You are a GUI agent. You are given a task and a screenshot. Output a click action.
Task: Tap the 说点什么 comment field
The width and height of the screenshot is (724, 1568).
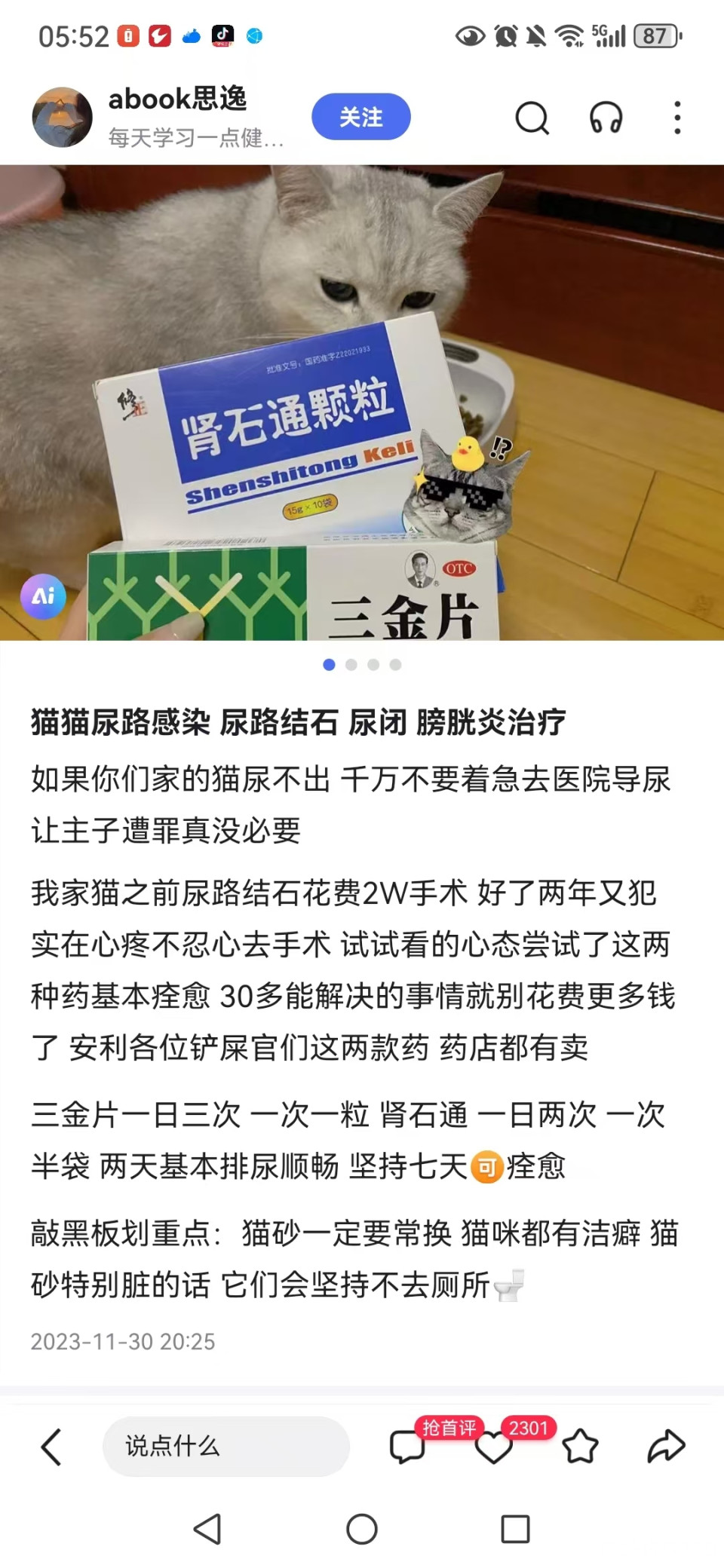click(x=225, y=1446)
